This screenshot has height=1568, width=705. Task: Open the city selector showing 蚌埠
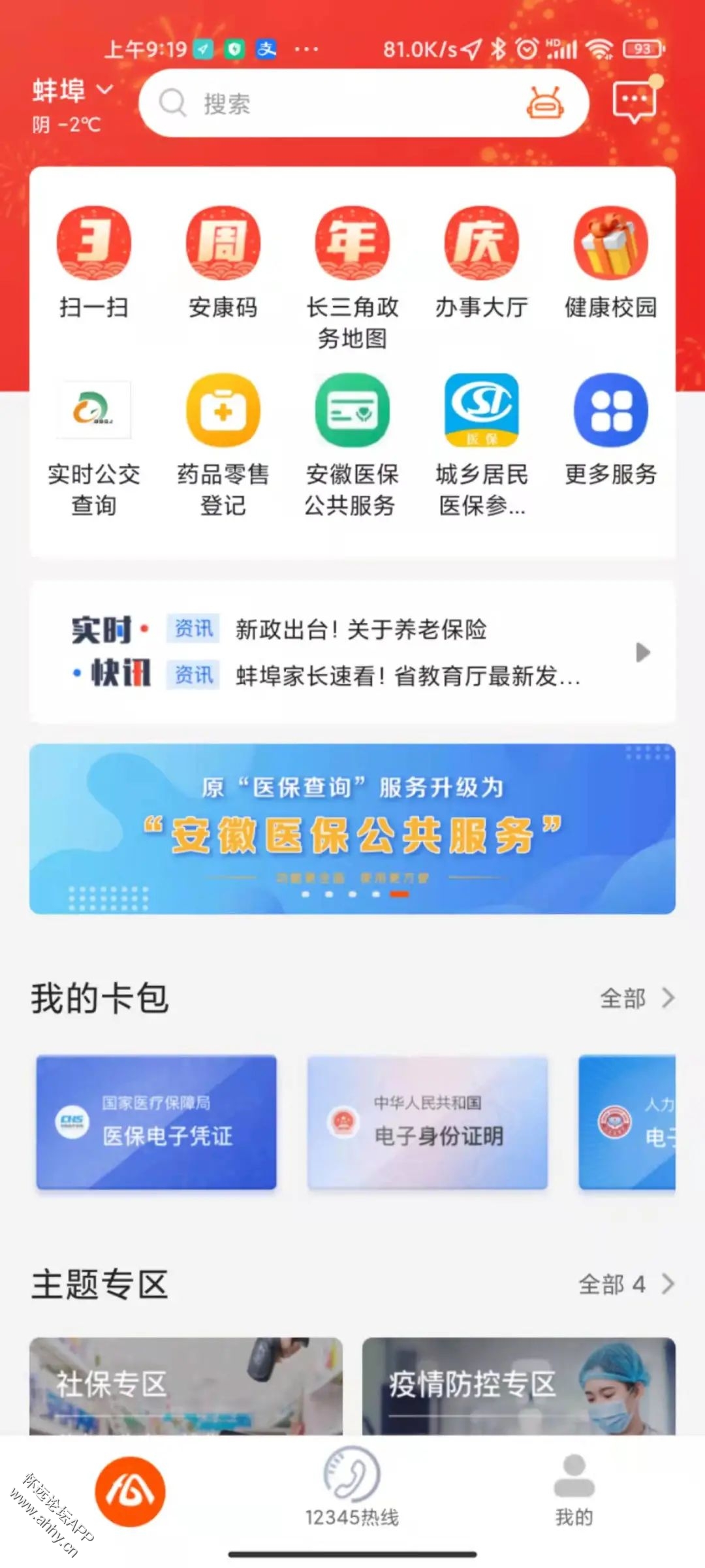tap(72, 90)
